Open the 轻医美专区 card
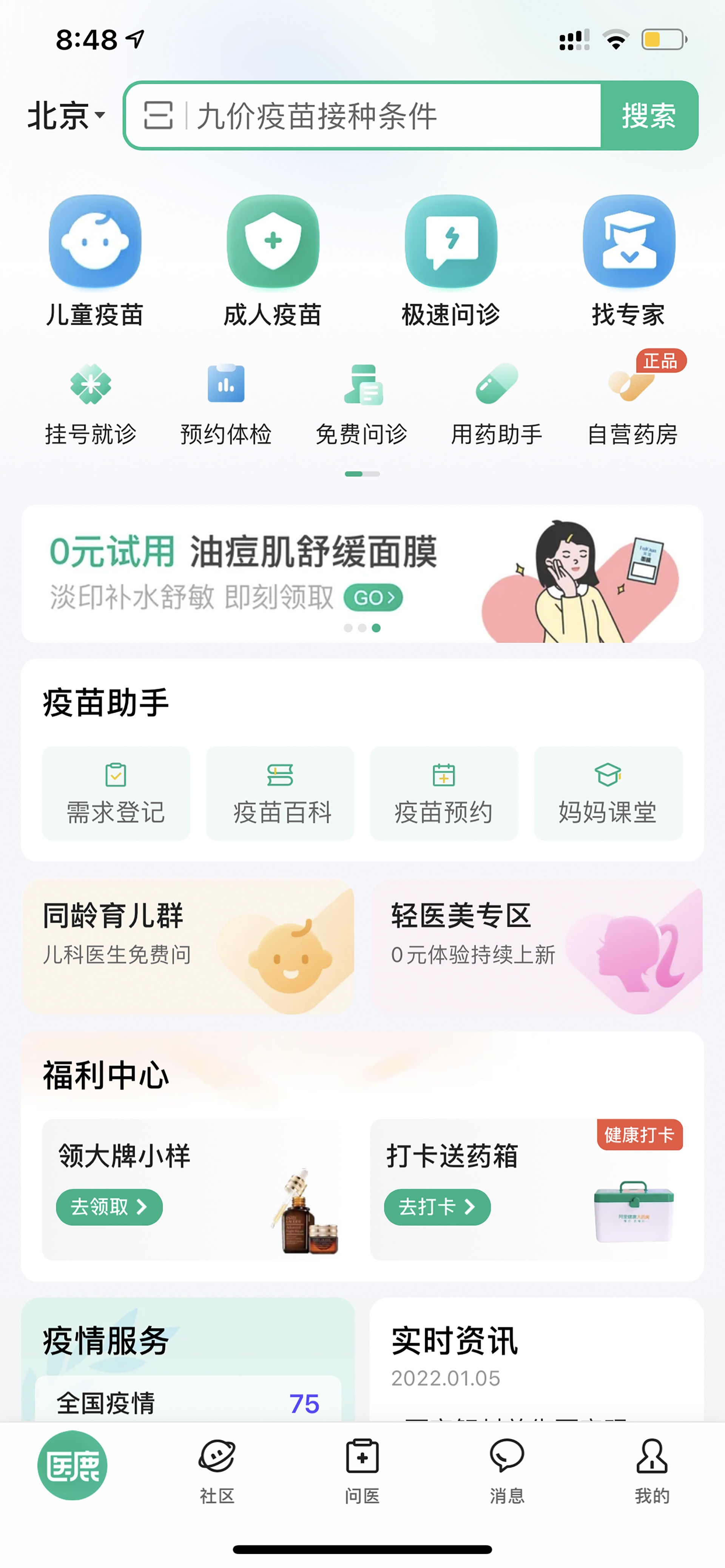The height and width of the screenshot is (1568, 725). click(536, 946)
